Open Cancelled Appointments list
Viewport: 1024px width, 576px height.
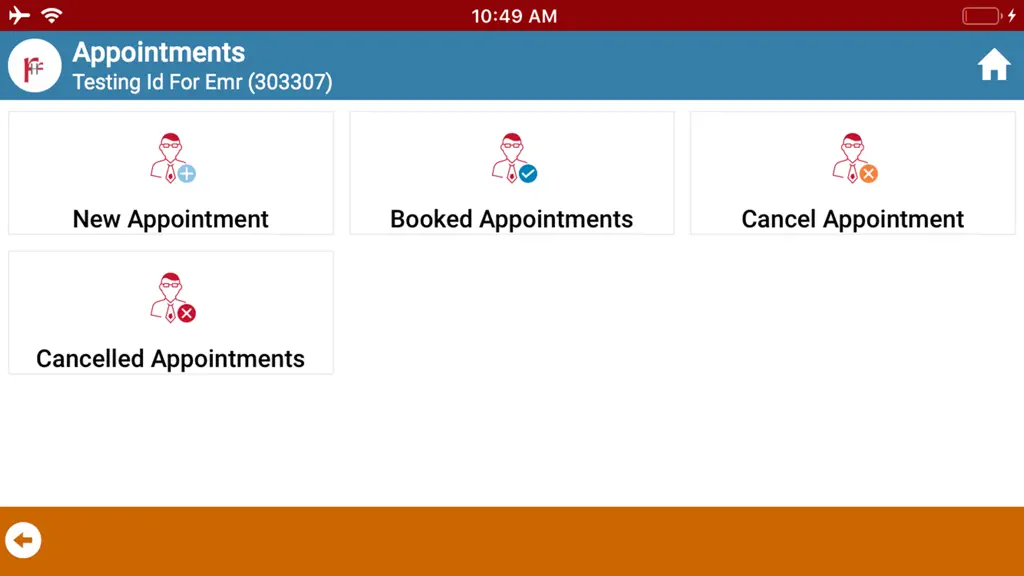coord(170,313)
